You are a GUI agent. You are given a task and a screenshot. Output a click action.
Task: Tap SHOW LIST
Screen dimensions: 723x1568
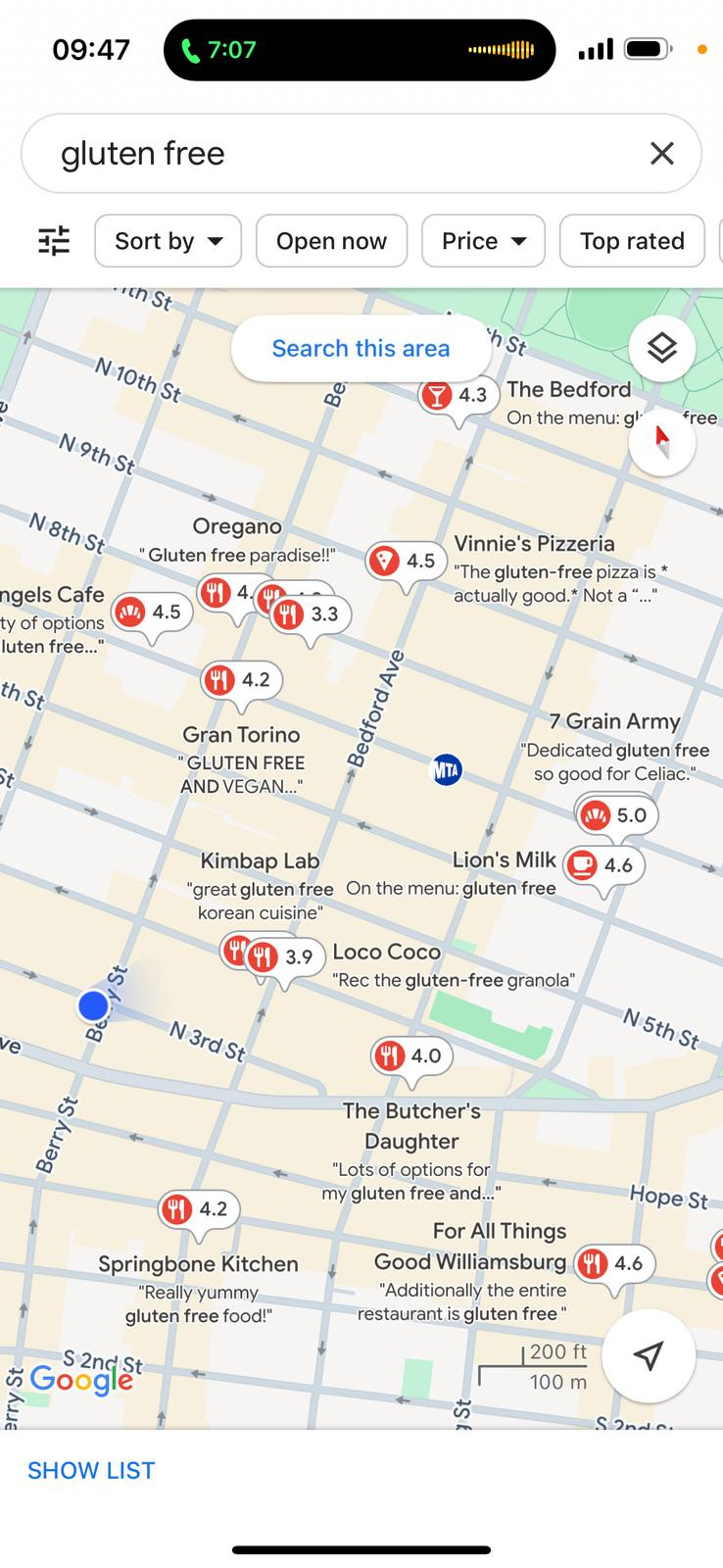pos(91,1470)
